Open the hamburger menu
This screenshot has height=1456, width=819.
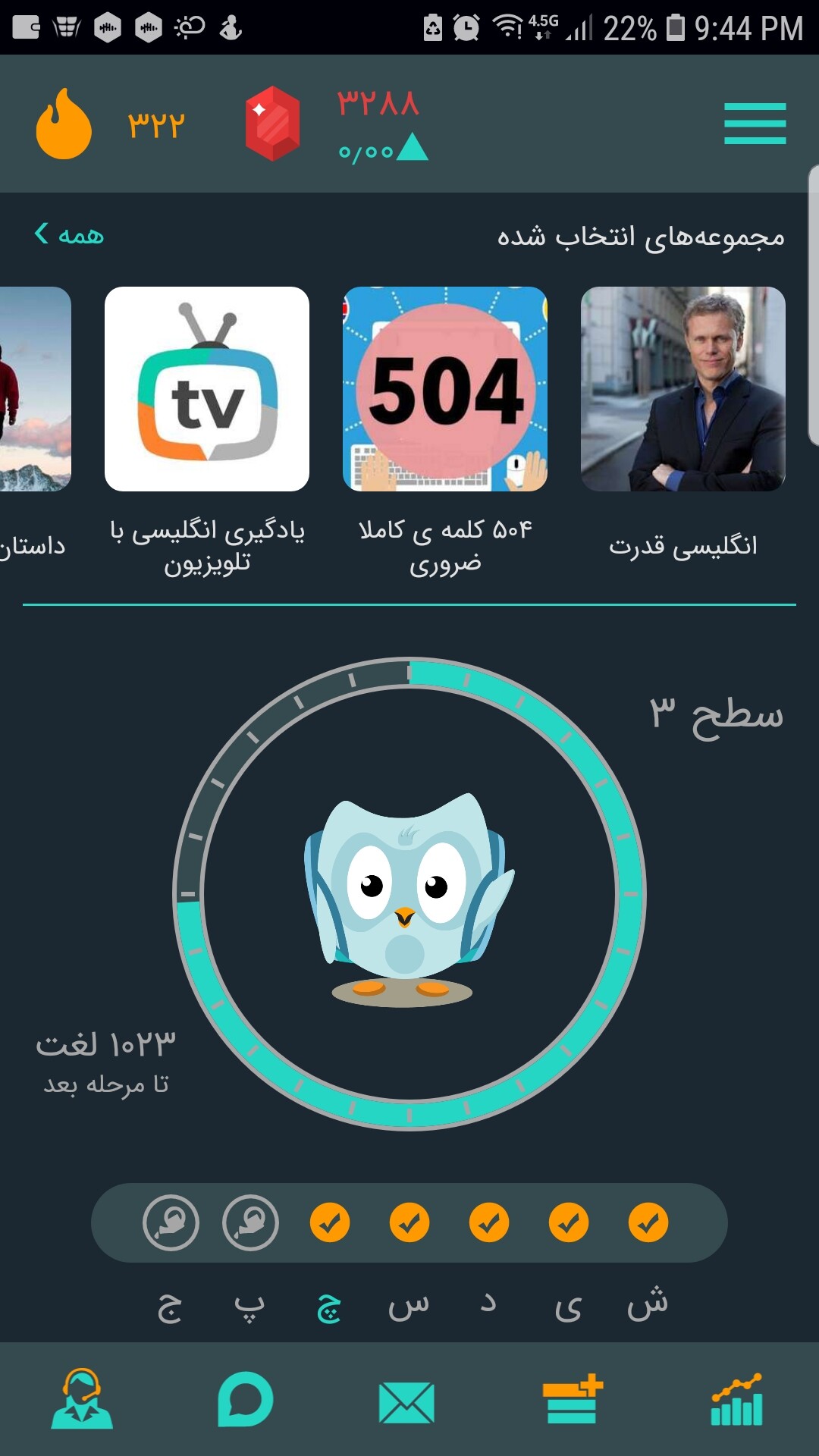(755, 124)
